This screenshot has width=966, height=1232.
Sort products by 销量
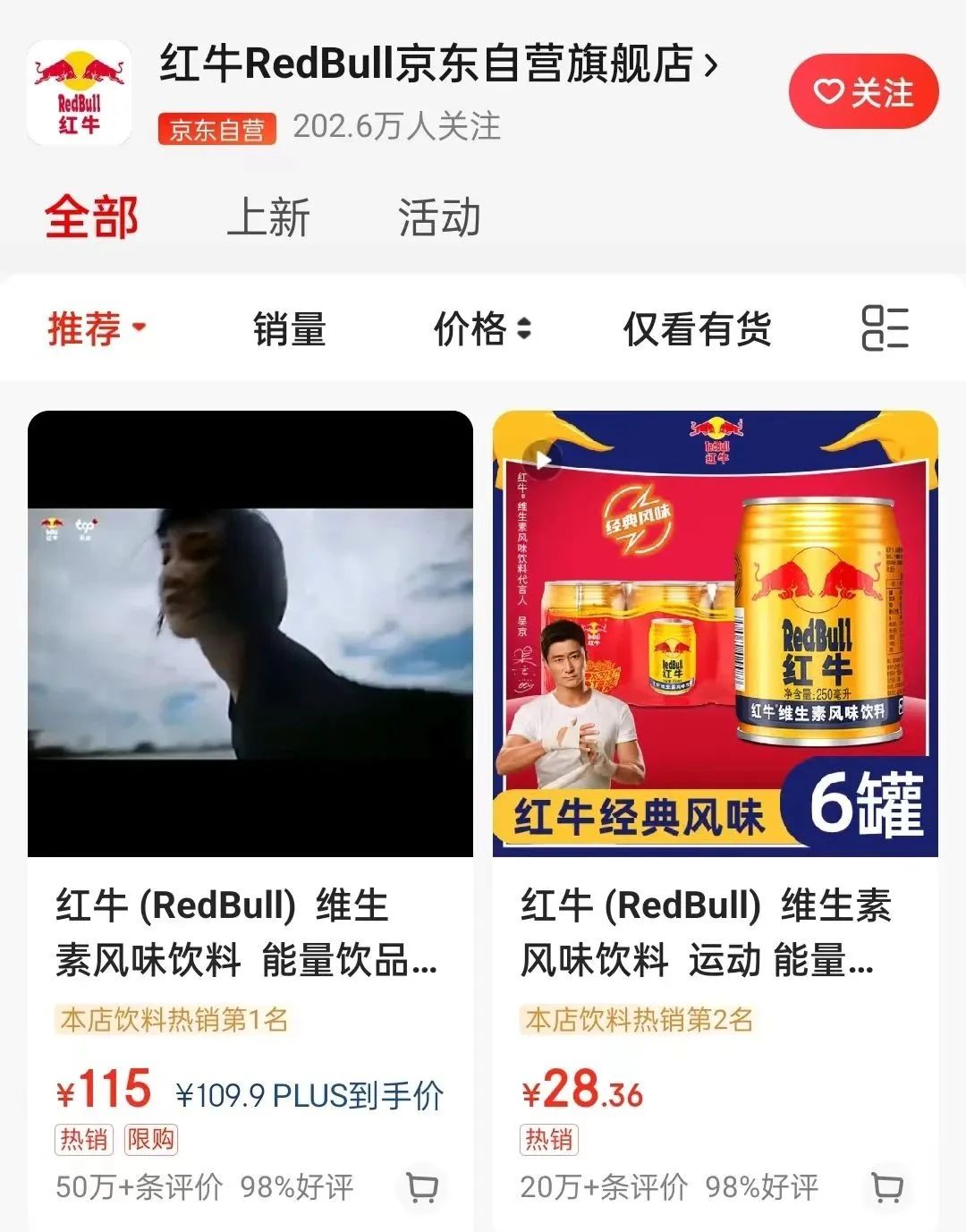289,328
